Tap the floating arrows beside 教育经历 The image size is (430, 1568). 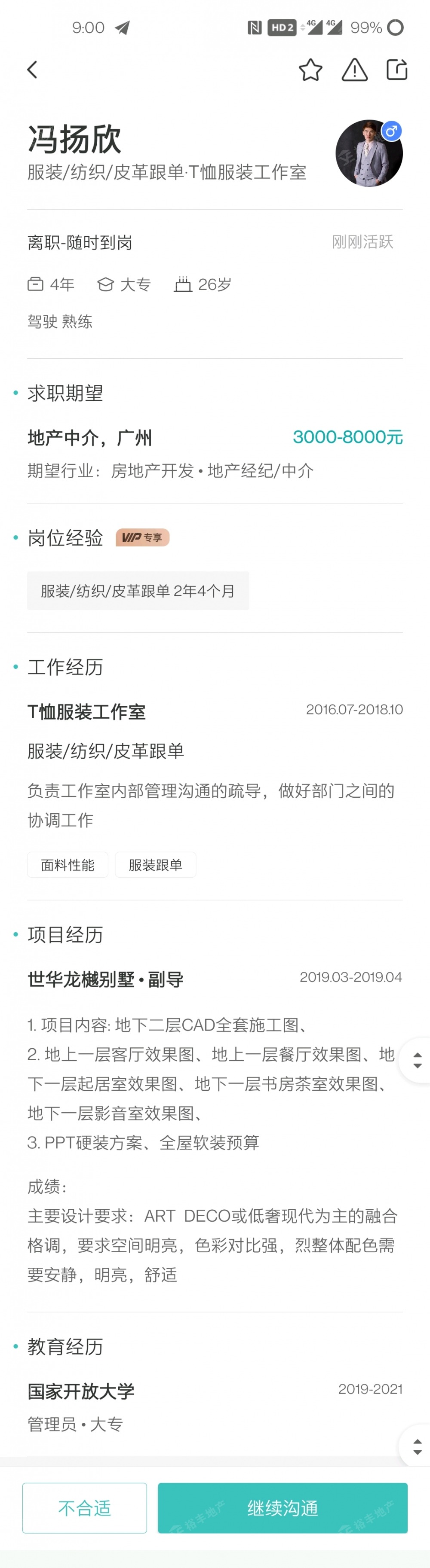[417, 1446]
